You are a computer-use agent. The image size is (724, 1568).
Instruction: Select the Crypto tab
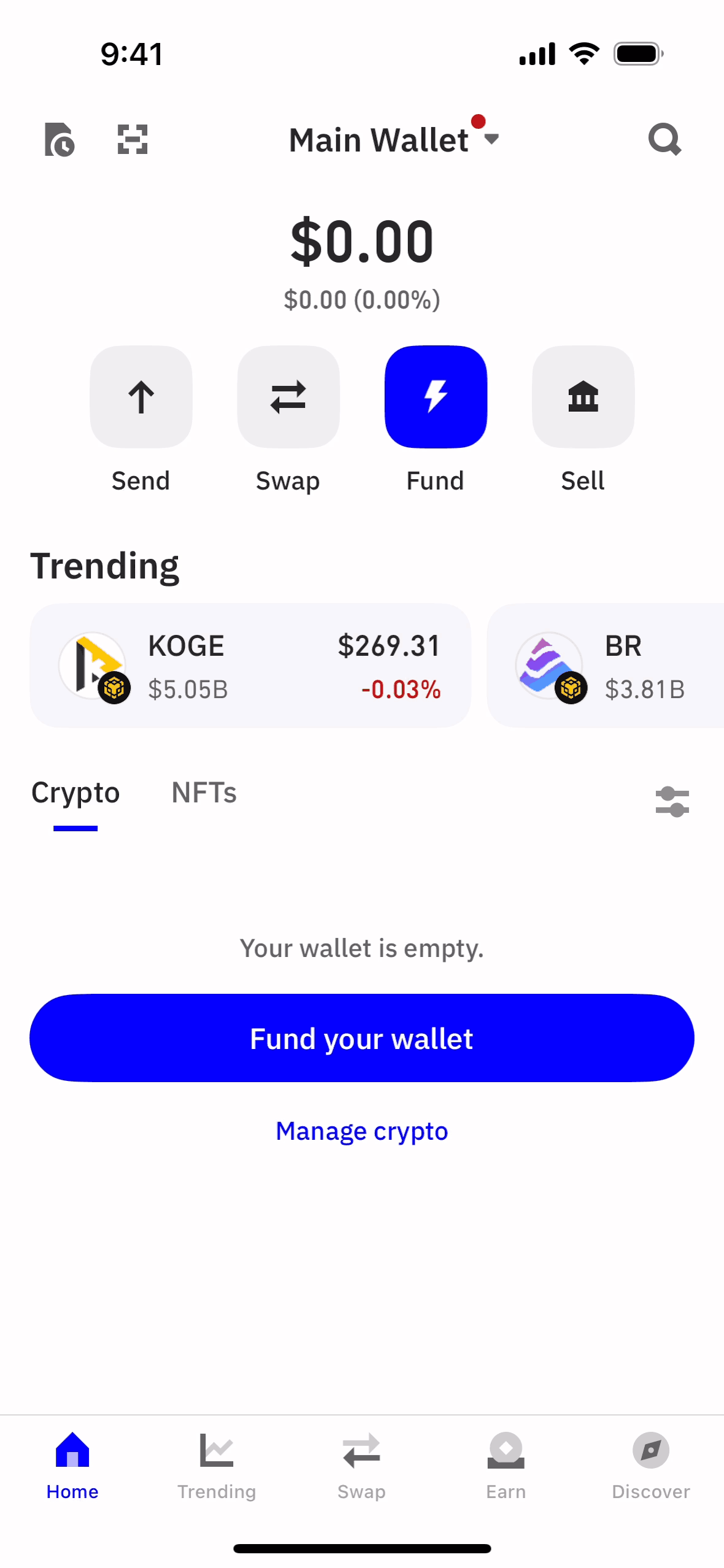[75, 793]
